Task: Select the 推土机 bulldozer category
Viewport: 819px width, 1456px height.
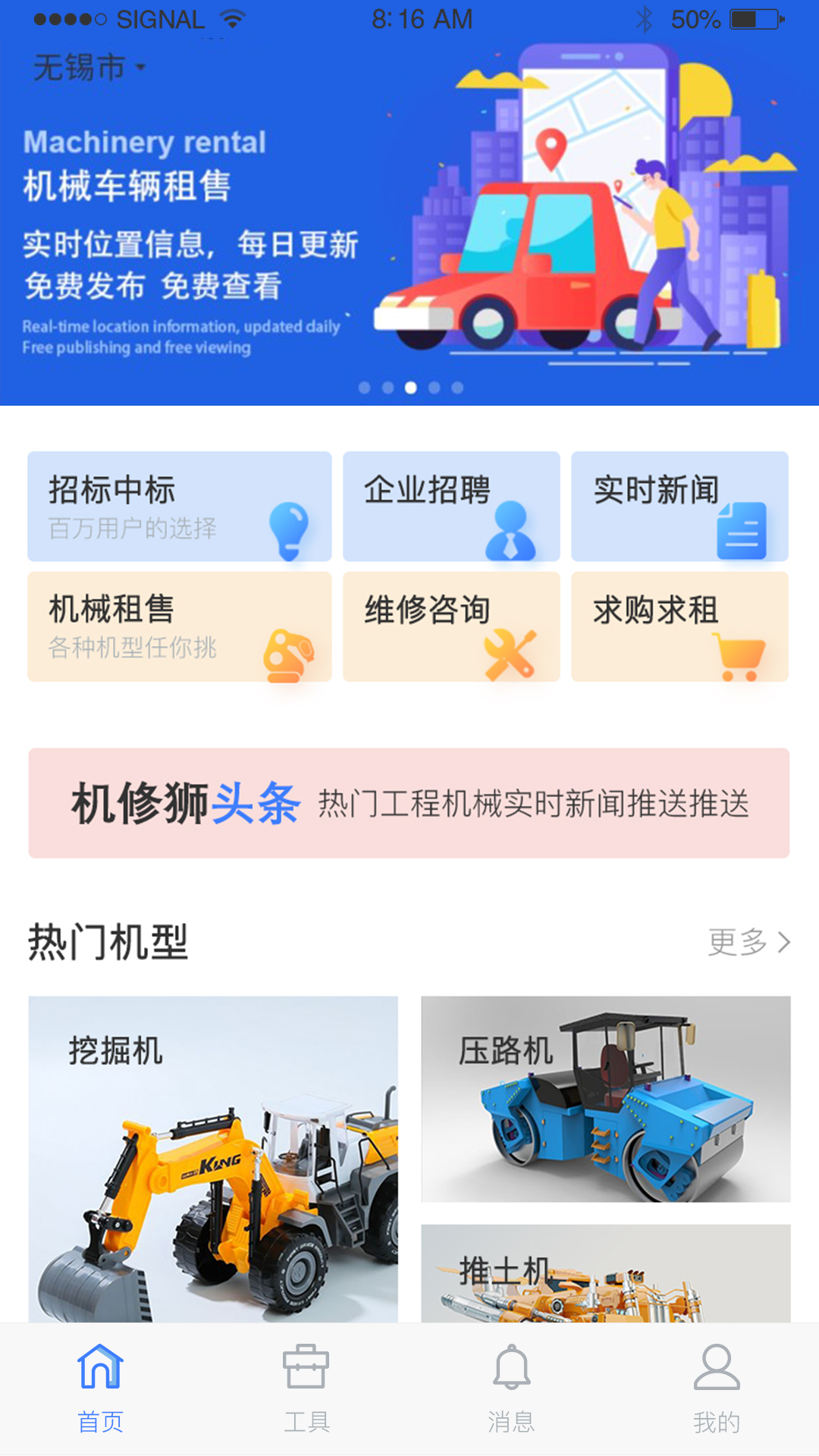Action: [605, 1274]
